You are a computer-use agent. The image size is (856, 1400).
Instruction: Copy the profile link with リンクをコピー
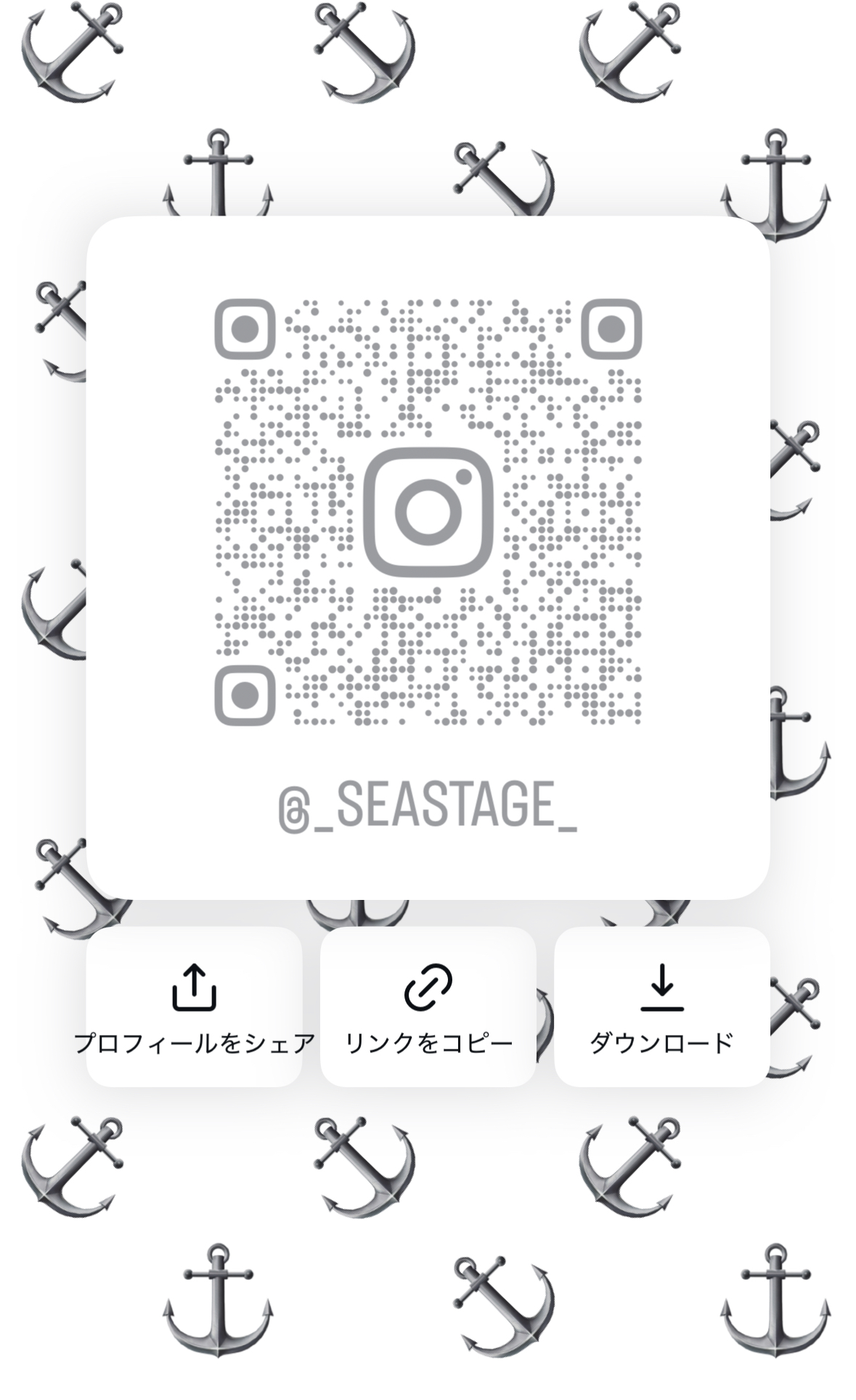pos(428,1006)
